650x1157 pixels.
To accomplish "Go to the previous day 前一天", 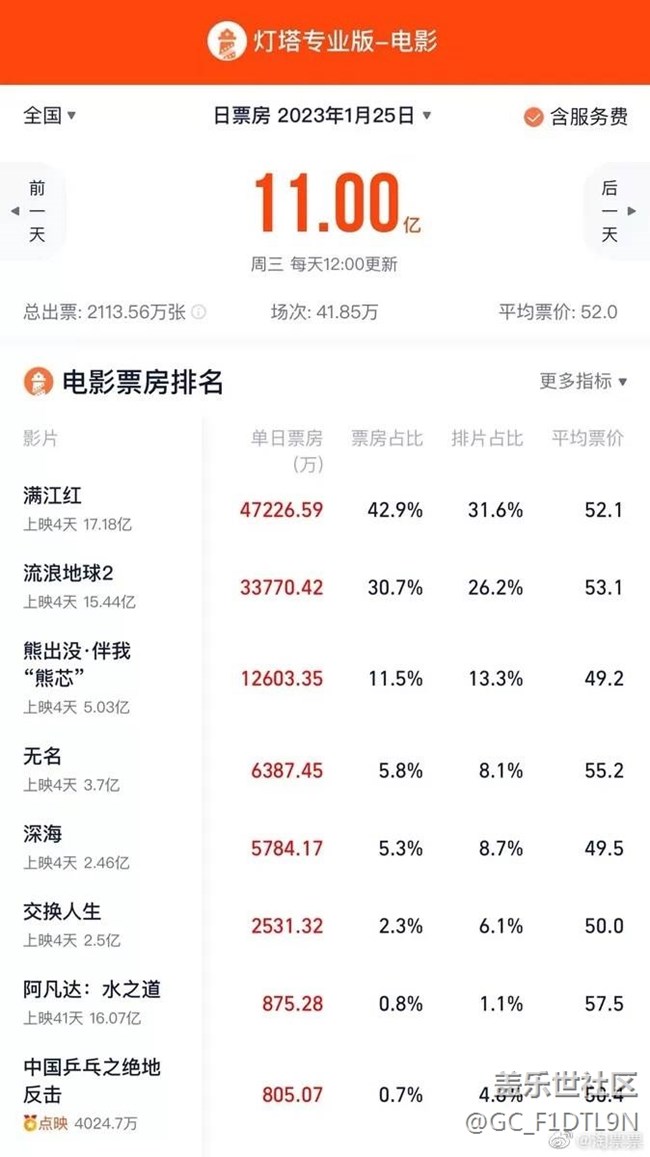I will coord(32,211).
